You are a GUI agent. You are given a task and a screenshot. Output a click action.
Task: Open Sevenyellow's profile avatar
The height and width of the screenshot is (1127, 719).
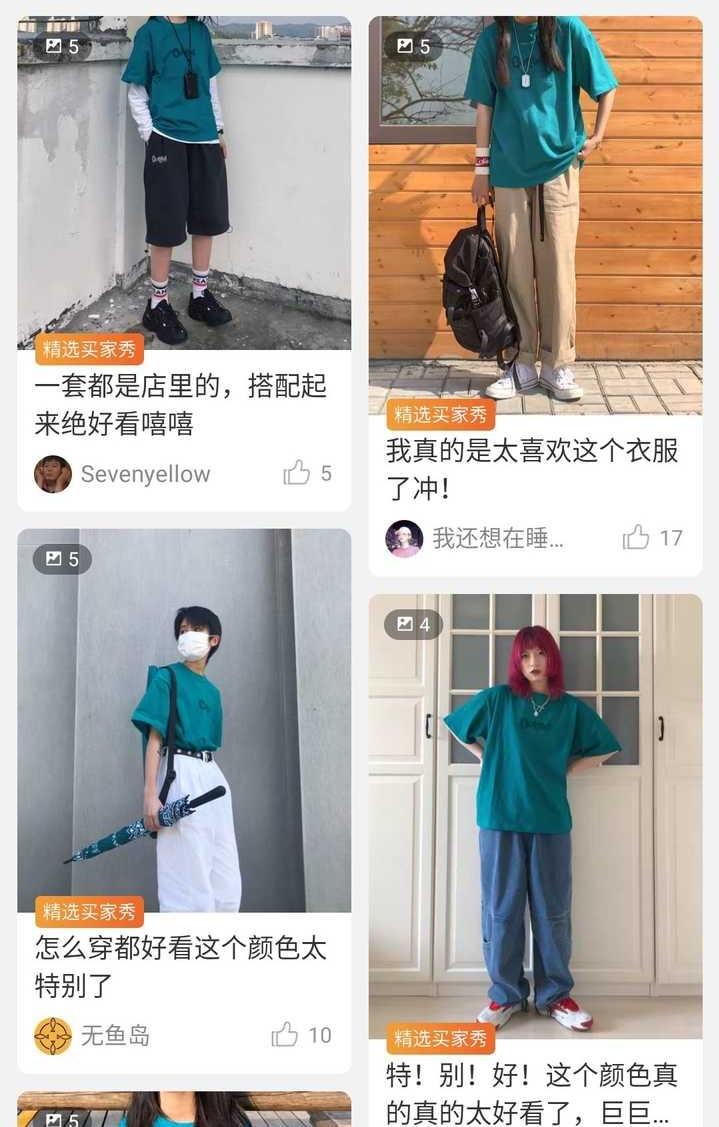[53, 474]
